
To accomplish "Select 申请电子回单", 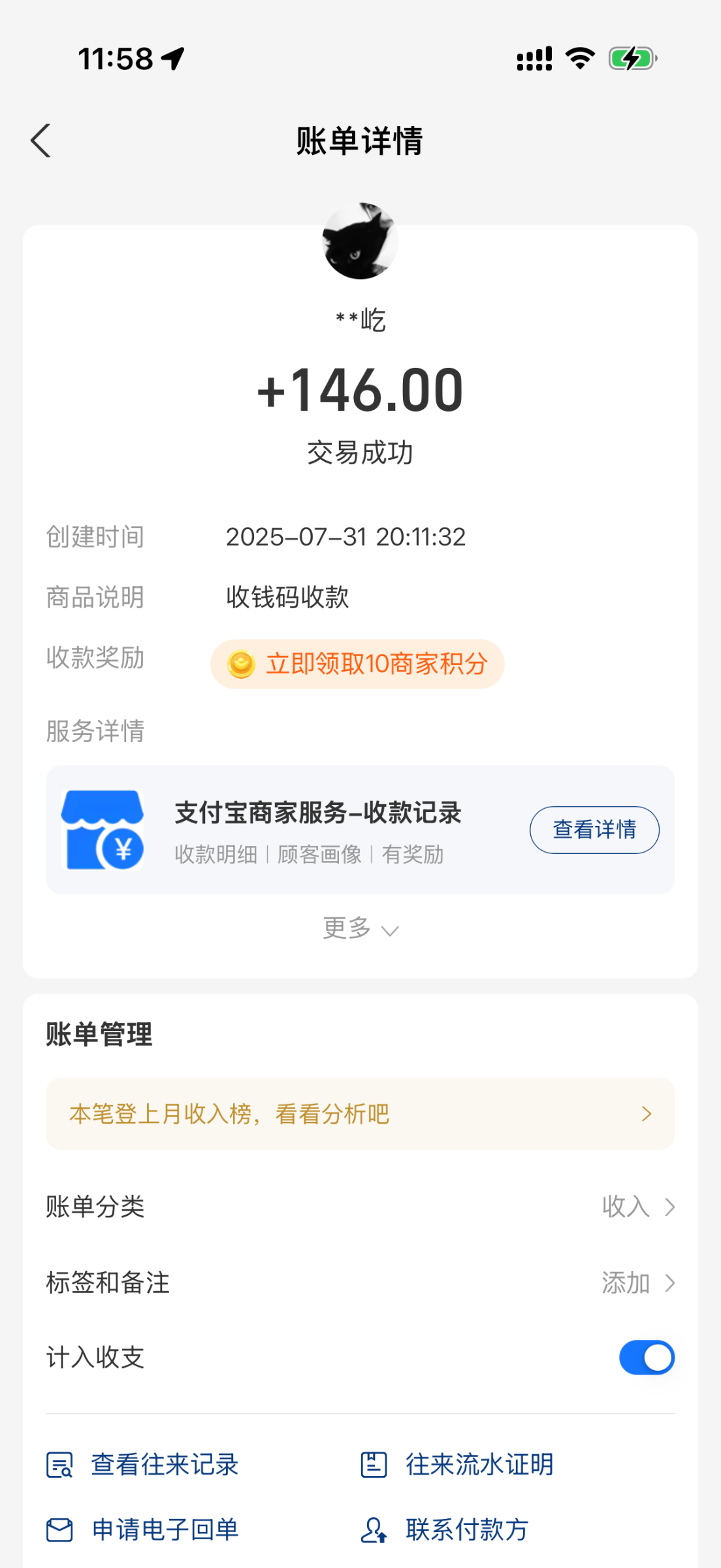I will 144,1530.
